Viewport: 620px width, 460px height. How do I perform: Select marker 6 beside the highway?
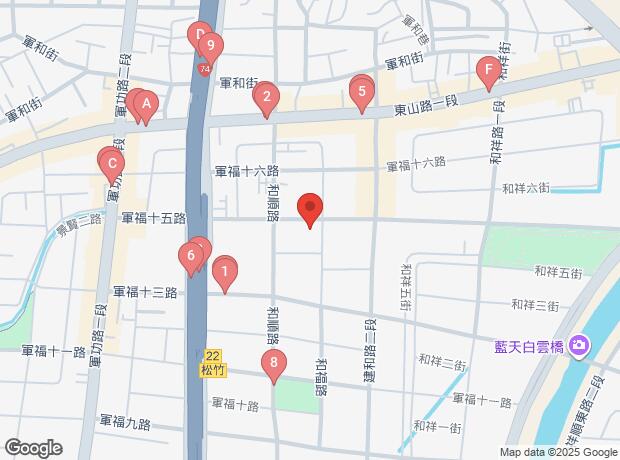(x=190, y=256)
